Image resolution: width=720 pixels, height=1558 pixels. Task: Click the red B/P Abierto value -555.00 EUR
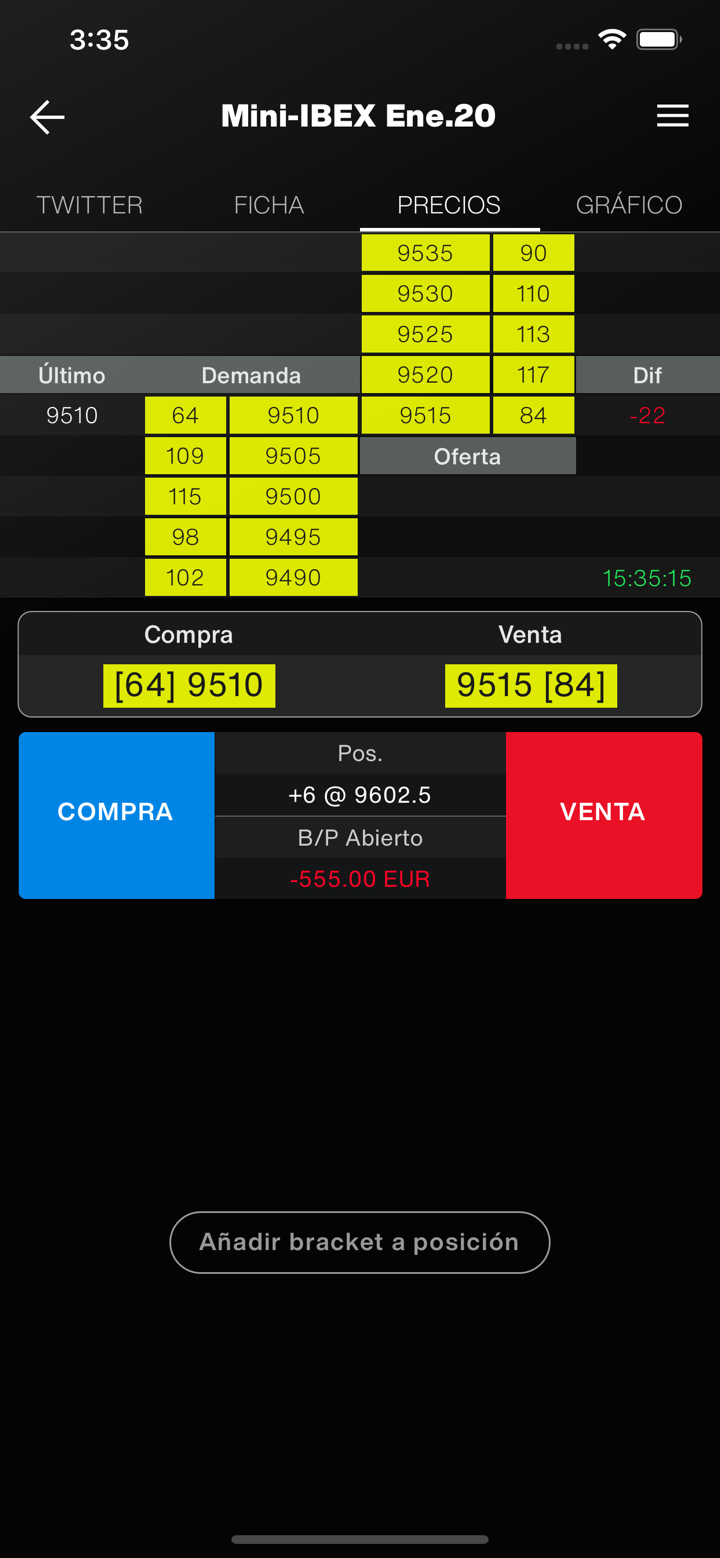coord(360,879)
